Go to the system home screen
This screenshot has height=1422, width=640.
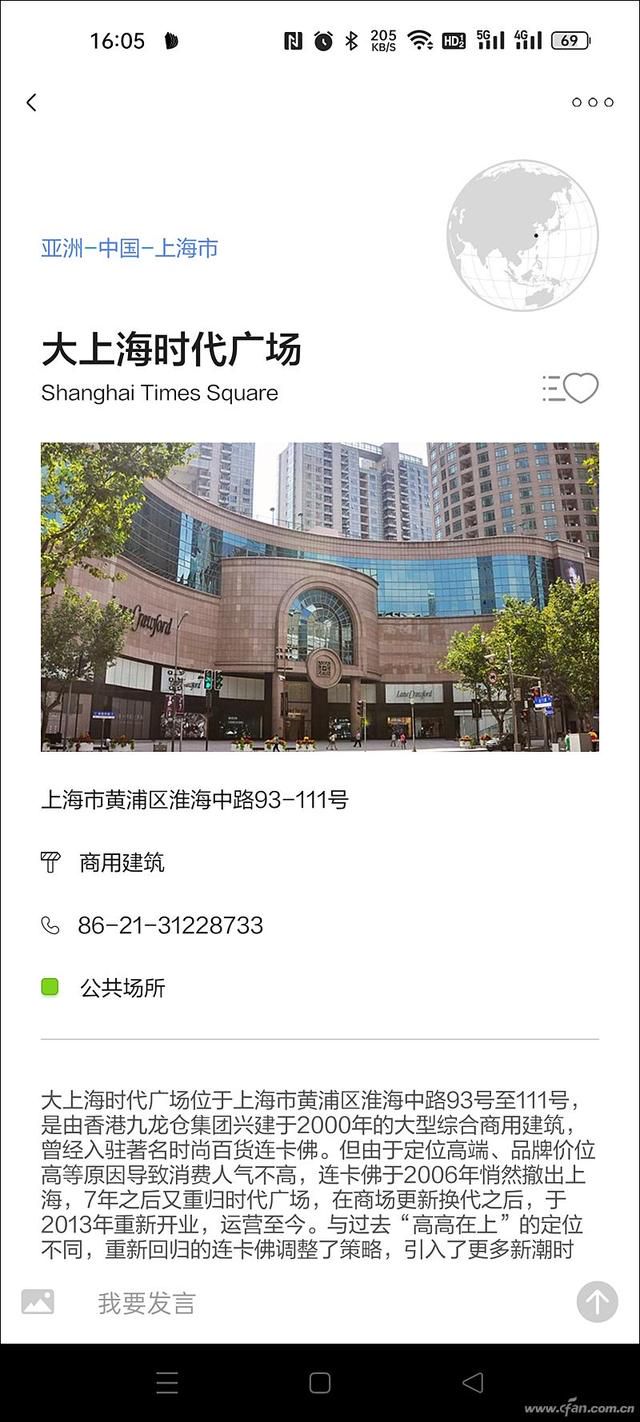(320, 1383)
